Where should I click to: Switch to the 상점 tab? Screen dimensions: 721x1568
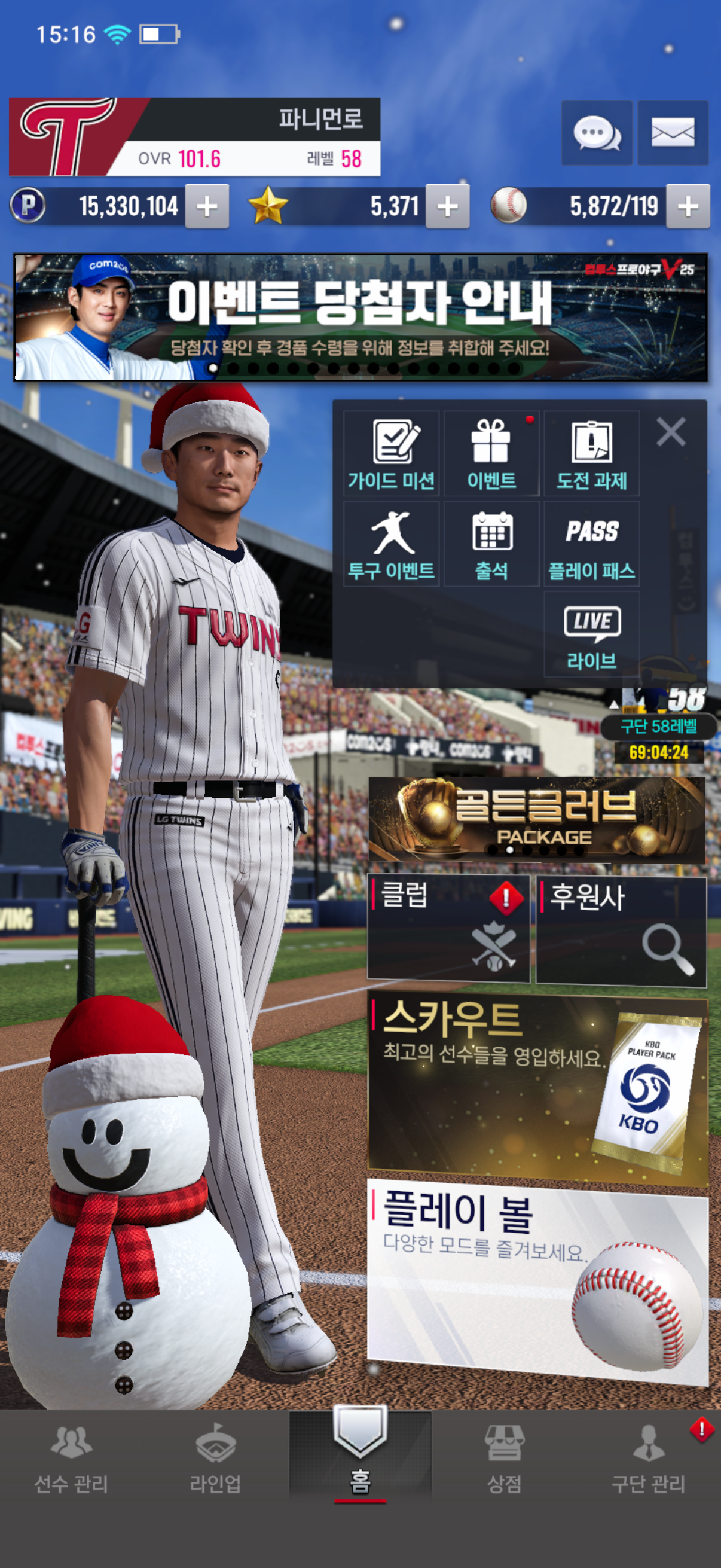pyautogui.click(x=504, y=1457)
